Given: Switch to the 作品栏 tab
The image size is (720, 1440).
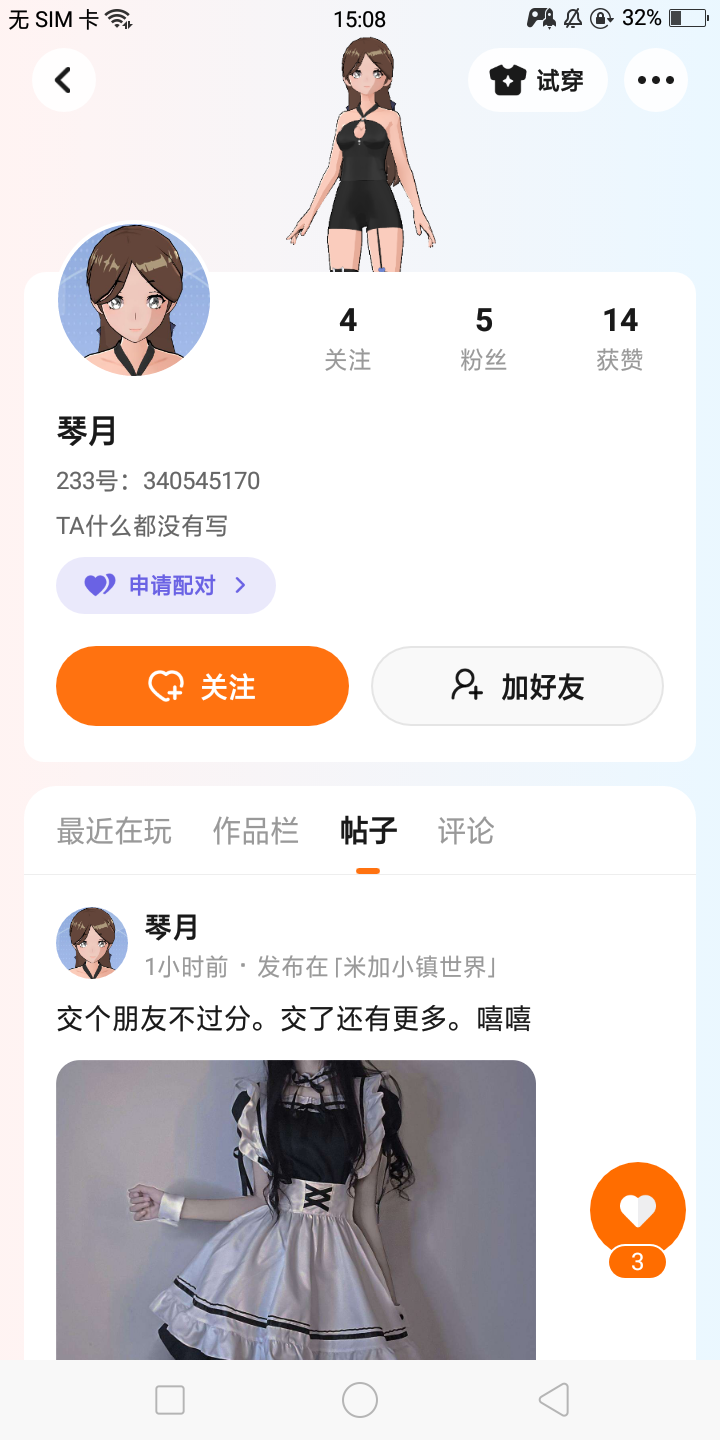Looking at the screenshot, I should point(256,831).
